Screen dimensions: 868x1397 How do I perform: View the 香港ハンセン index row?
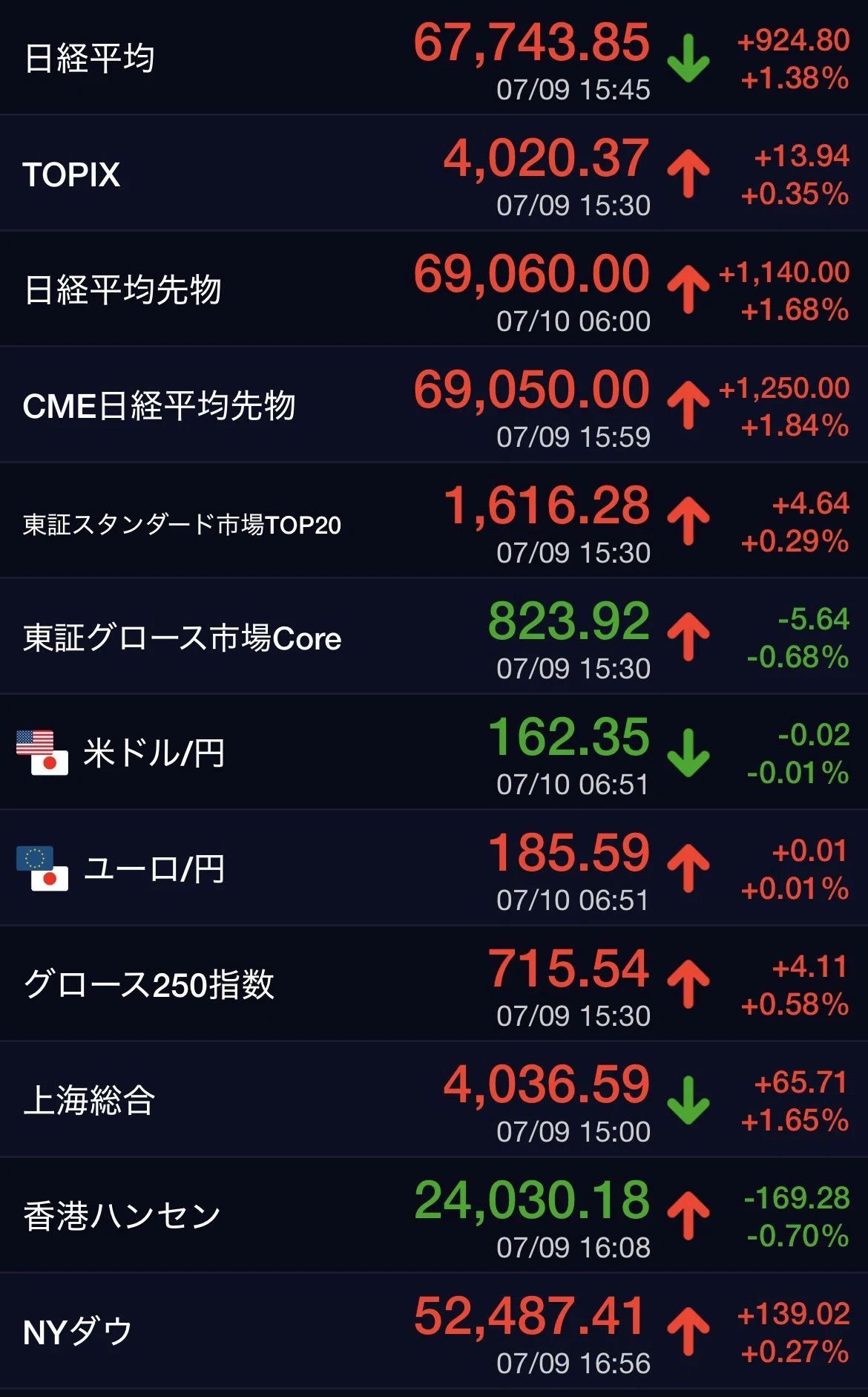[x=434, y=1215]
